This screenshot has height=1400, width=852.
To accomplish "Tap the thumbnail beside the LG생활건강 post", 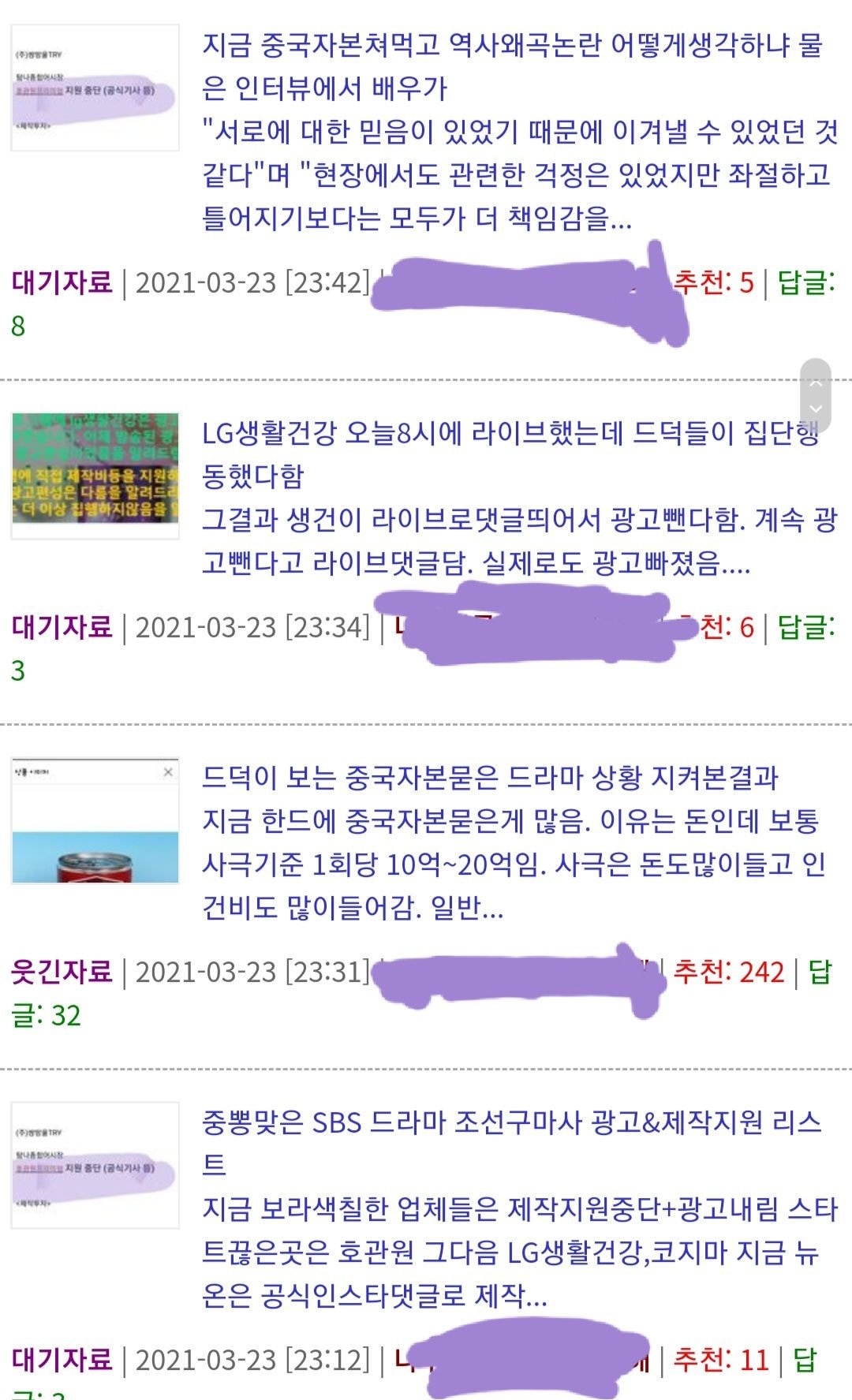I will [x=95, y=476].
